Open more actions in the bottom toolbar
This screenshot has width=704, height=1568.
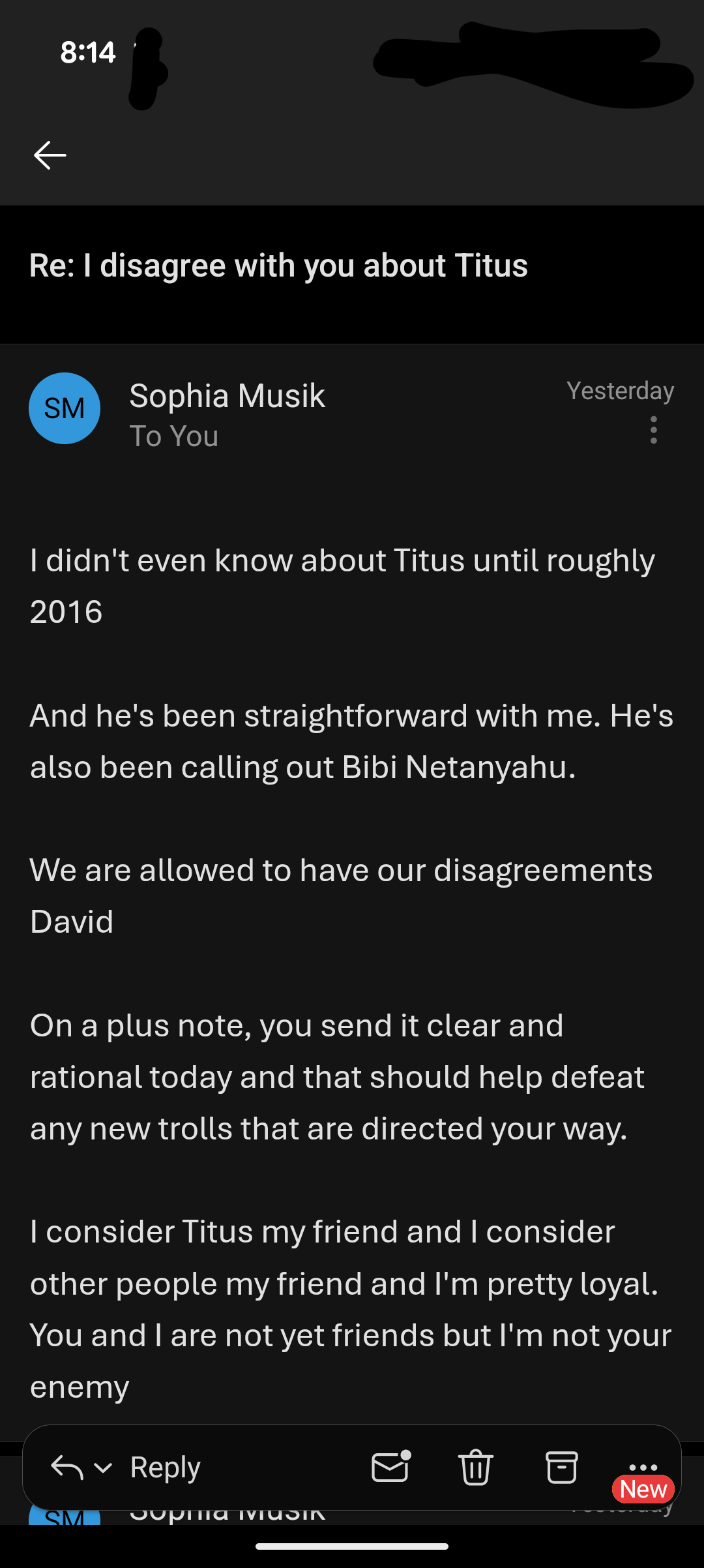point(643,1466)
